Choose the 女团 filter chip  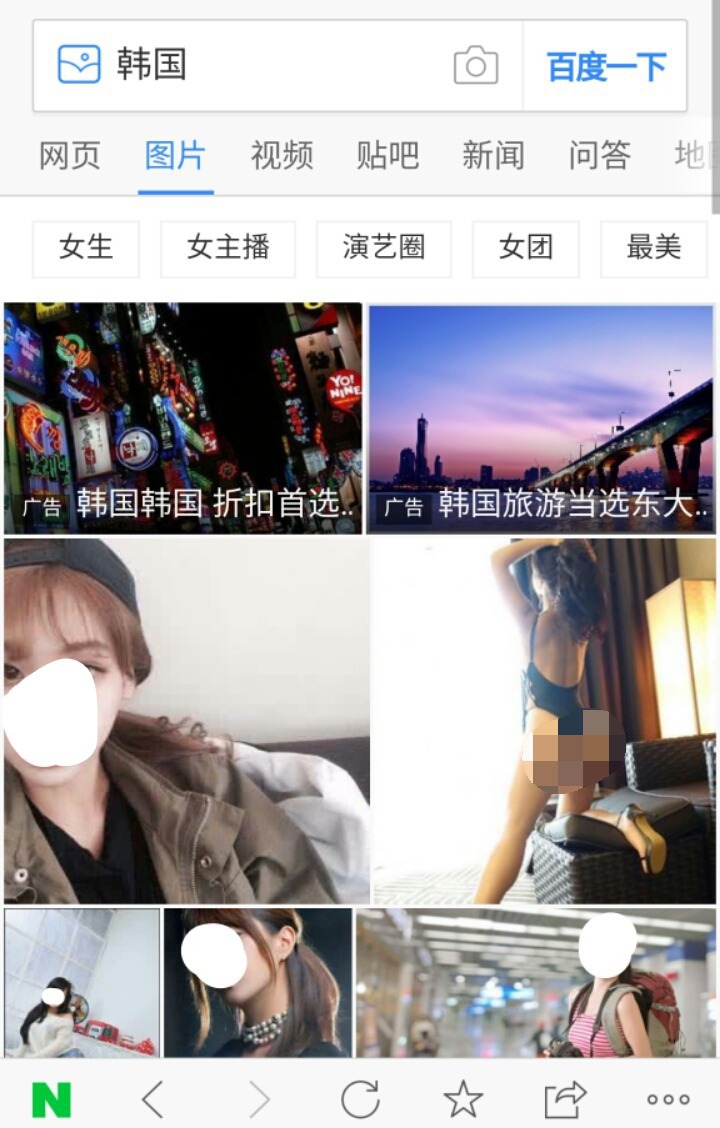[526, 248]
